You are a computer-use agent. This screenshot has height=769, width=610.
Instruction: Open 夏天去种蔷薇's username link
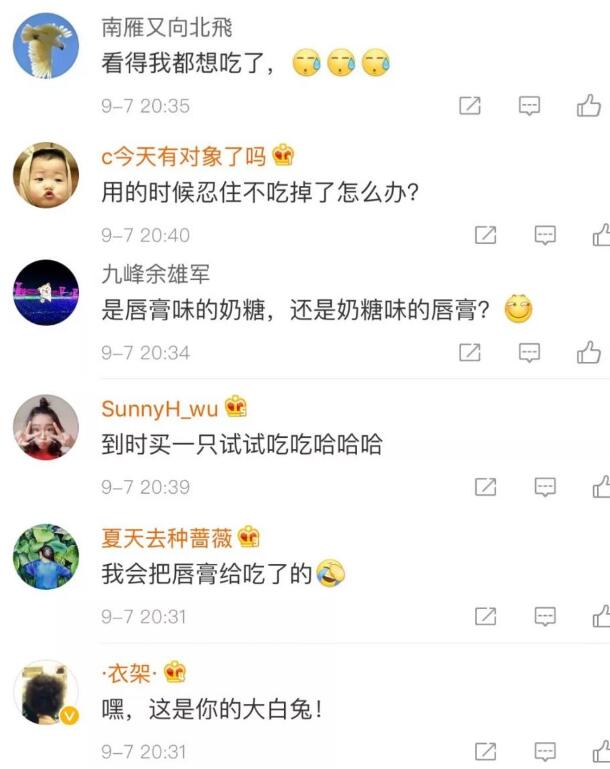(166, 538)
